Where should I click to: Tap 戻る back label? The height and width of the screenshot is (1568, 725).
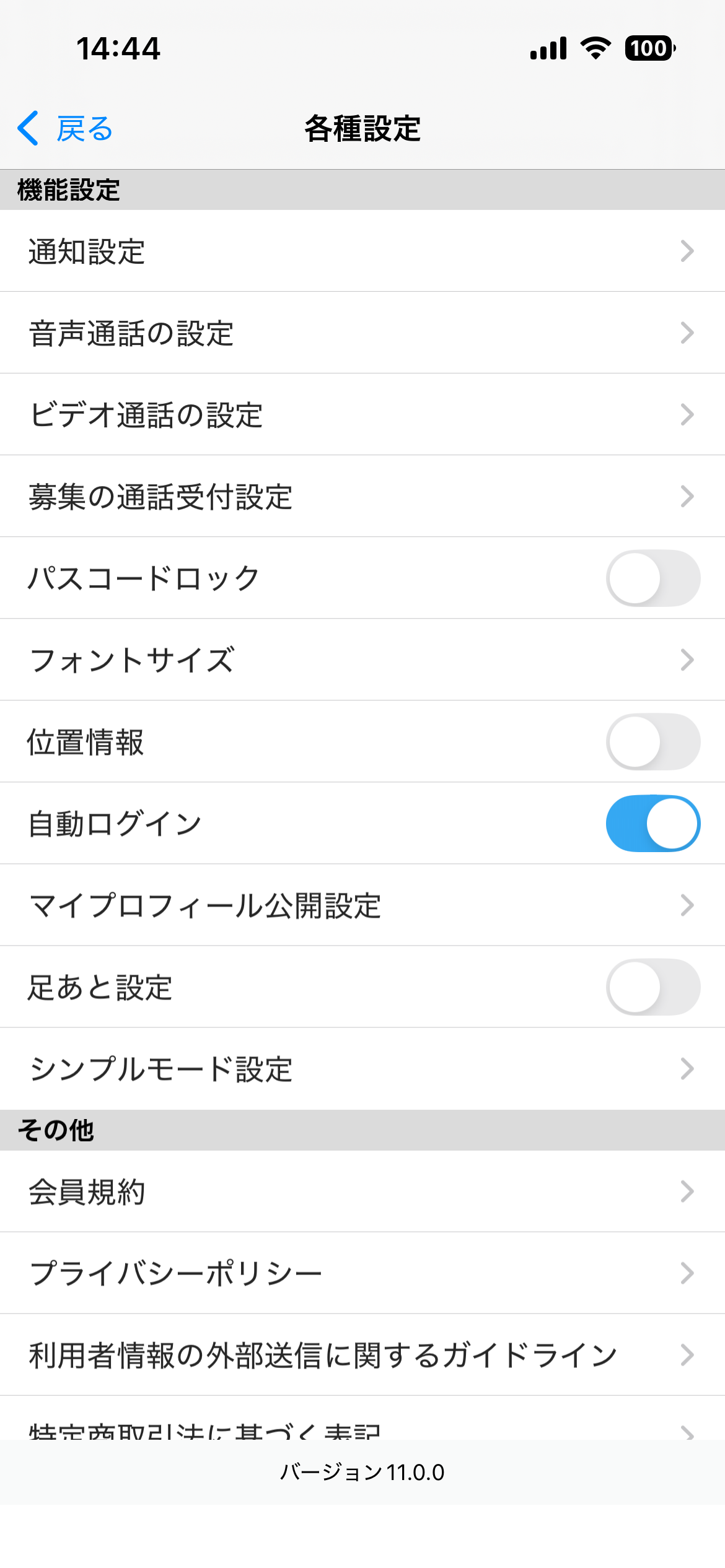click(84, 129)
